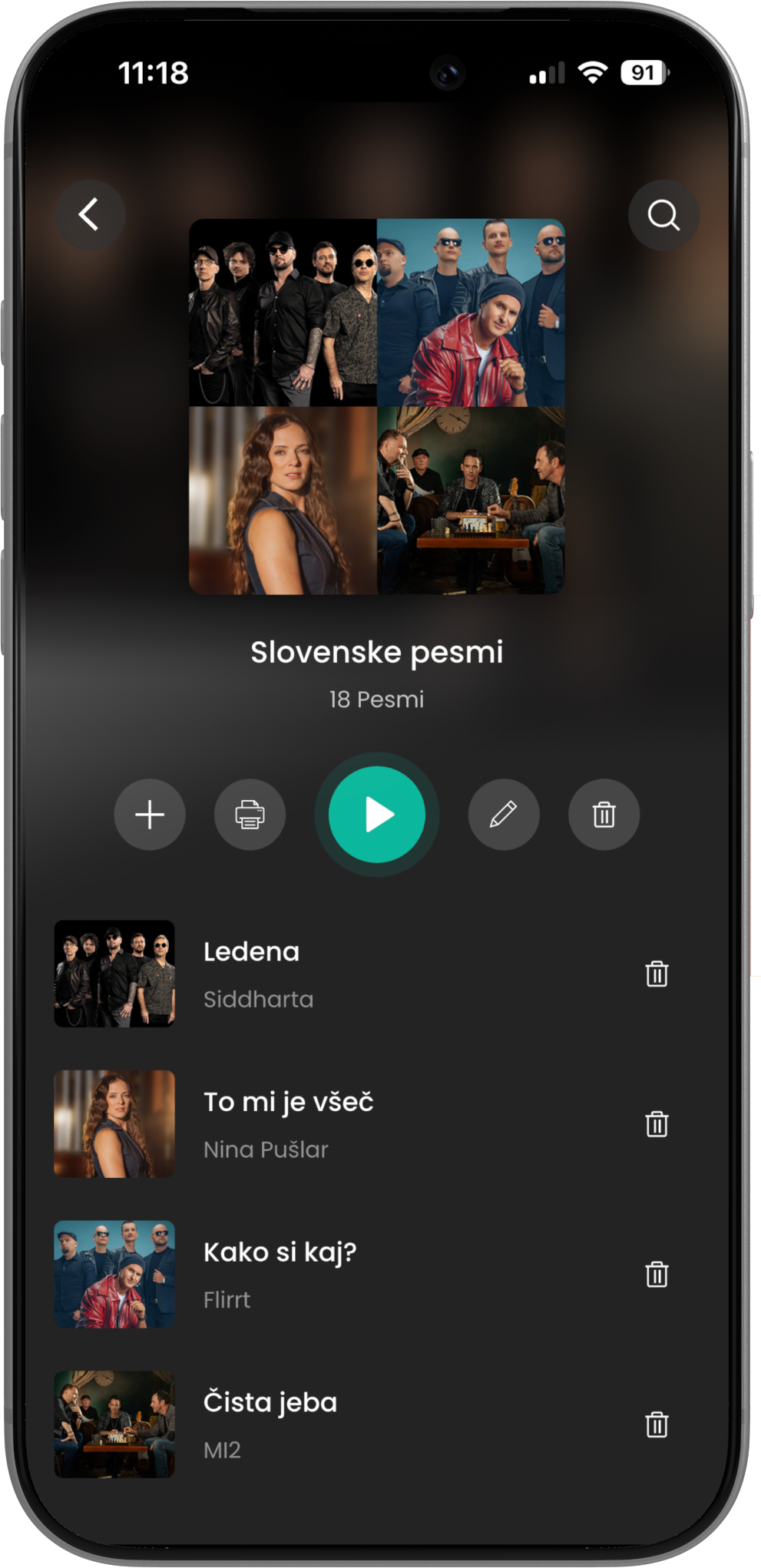Edit the playlist with the pencil
The image size is (761, 1568).
click(x=504, y=815)
